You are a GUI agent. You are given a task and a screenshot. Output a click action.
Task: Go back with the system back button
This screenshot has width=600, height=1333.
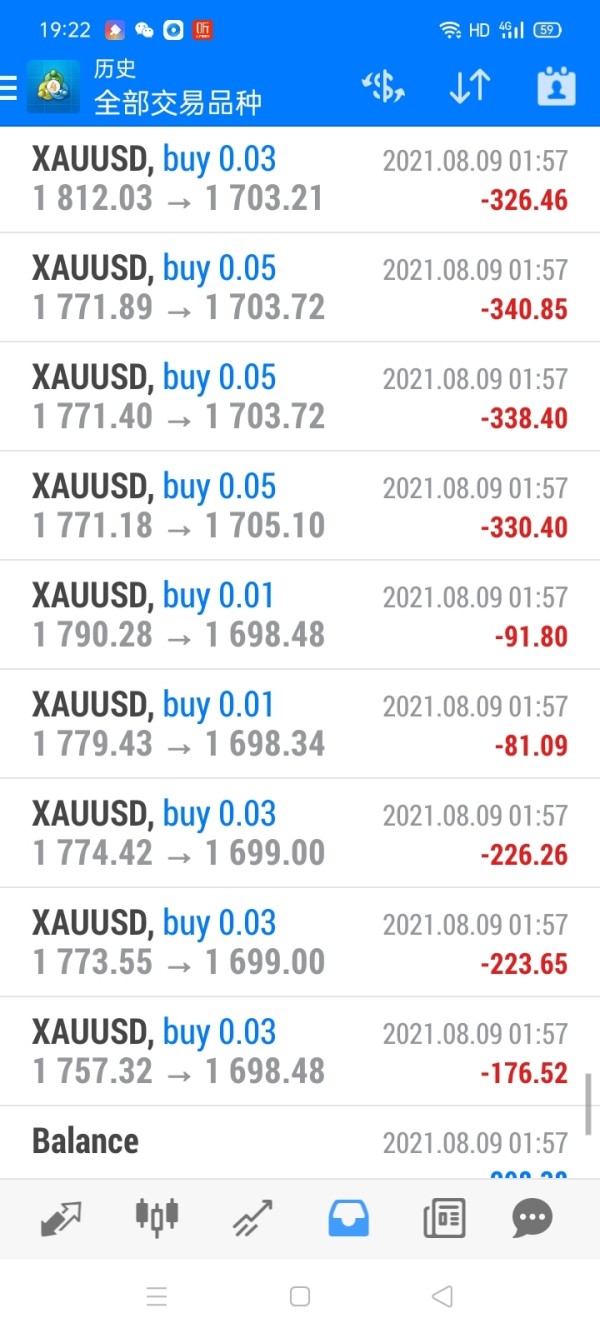coord(442,1297)
